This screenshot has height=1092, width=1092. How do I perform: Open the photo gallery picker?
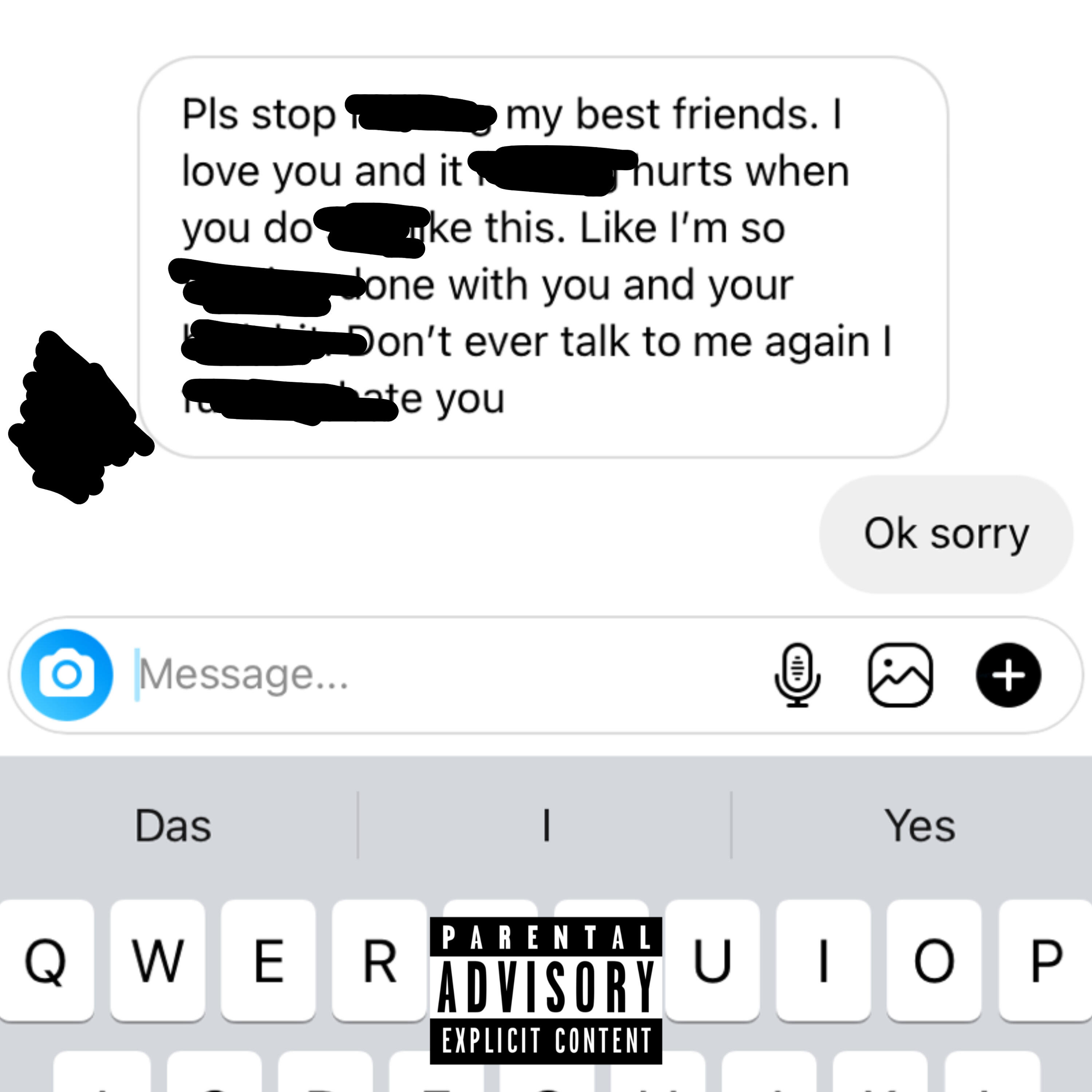click(x=900, y=675)
